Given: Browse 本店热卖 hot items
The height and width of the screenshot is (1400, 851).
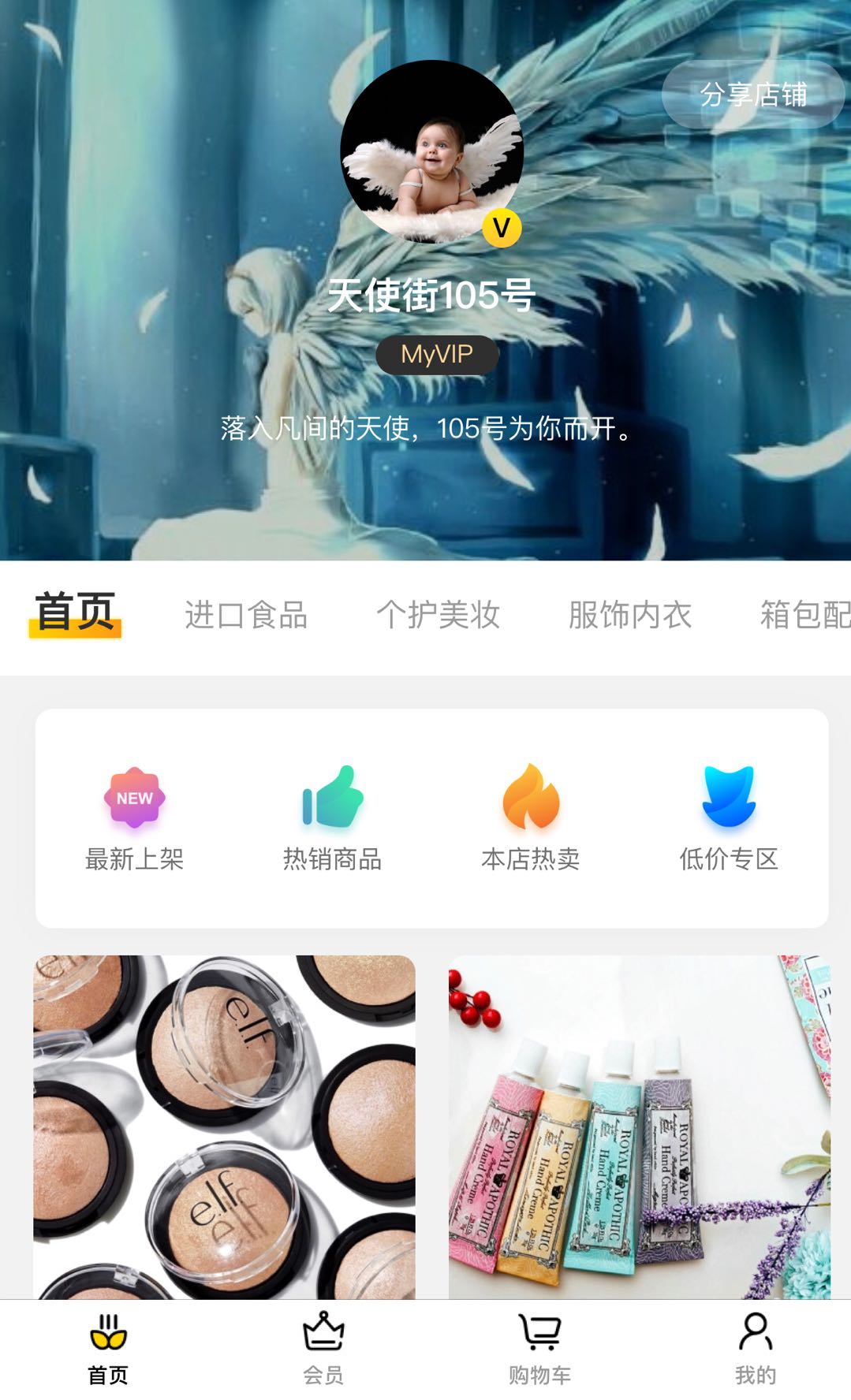Looking at the screenshot, I should [x=531, y=817].
